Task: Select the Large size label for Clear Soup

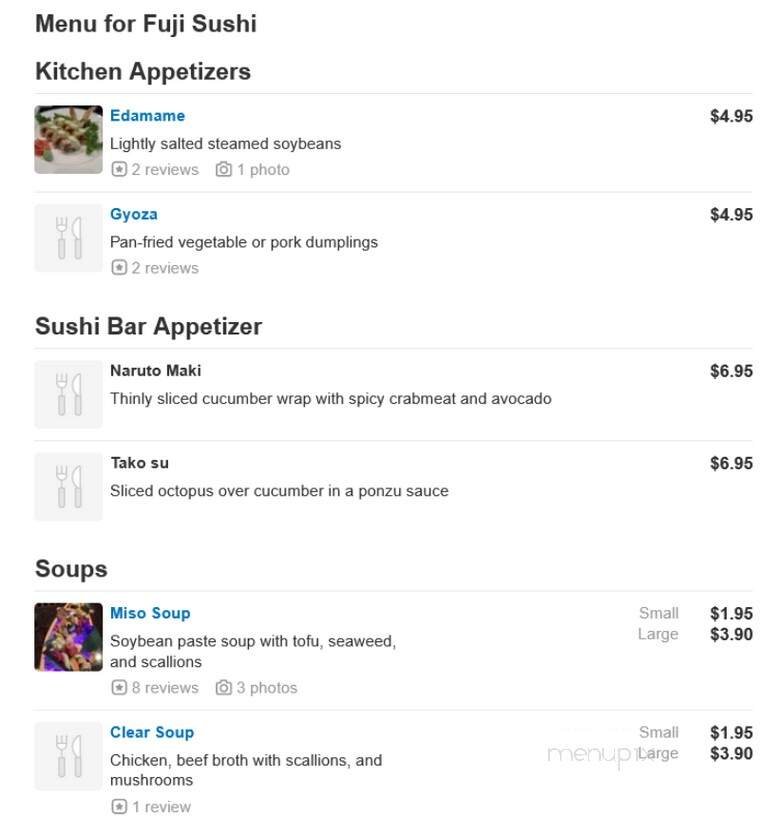Action: click(x=661, y=752)
